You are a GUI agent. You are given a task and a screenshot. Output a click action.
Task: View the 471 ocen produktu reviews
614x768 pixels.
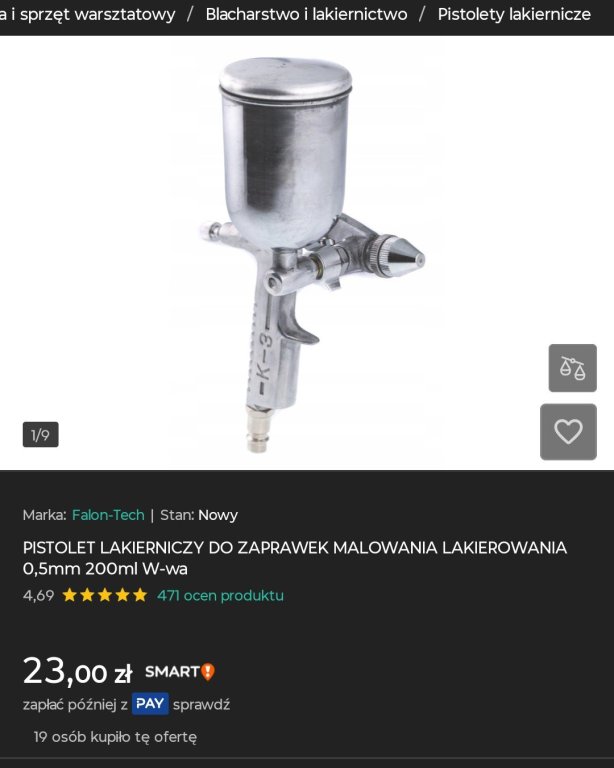coord(220,596)
